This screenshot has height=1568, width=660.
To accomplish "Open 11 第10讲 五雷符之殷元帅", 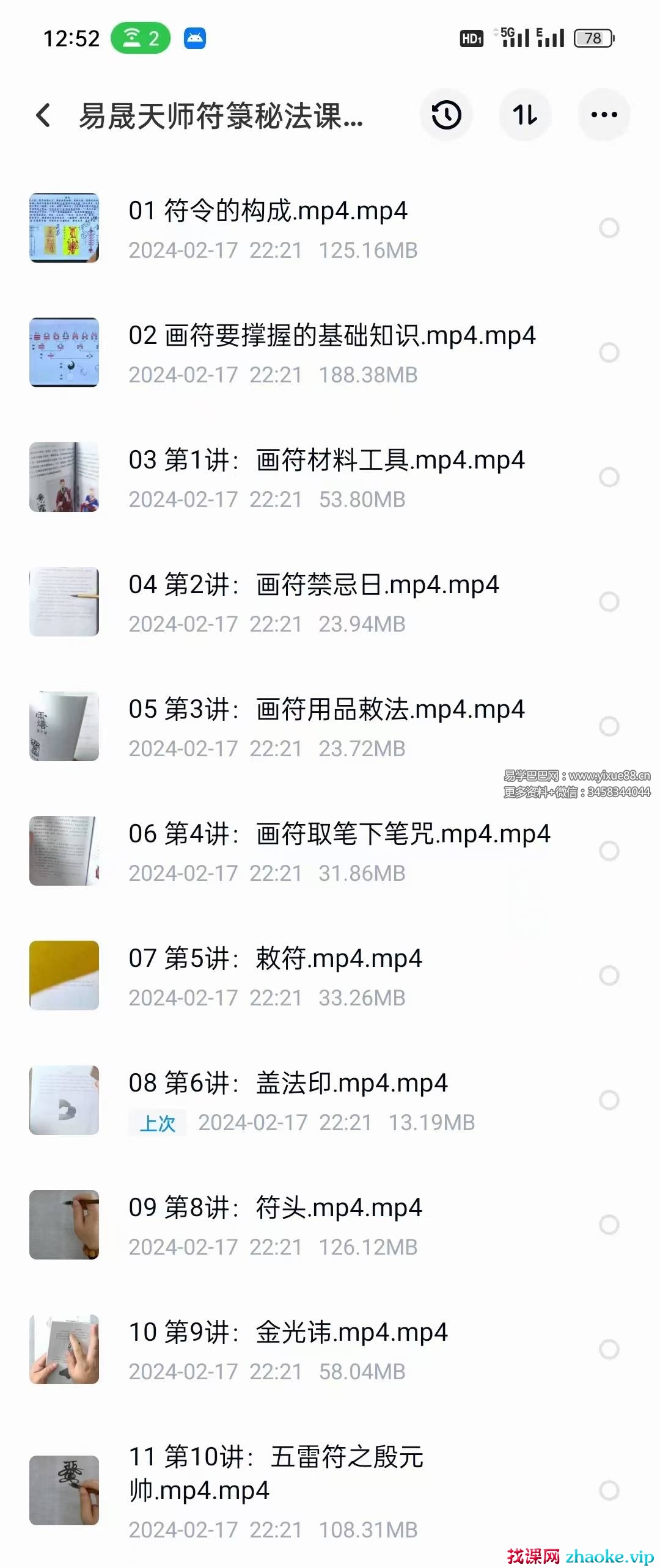I will coord(276,1473).
